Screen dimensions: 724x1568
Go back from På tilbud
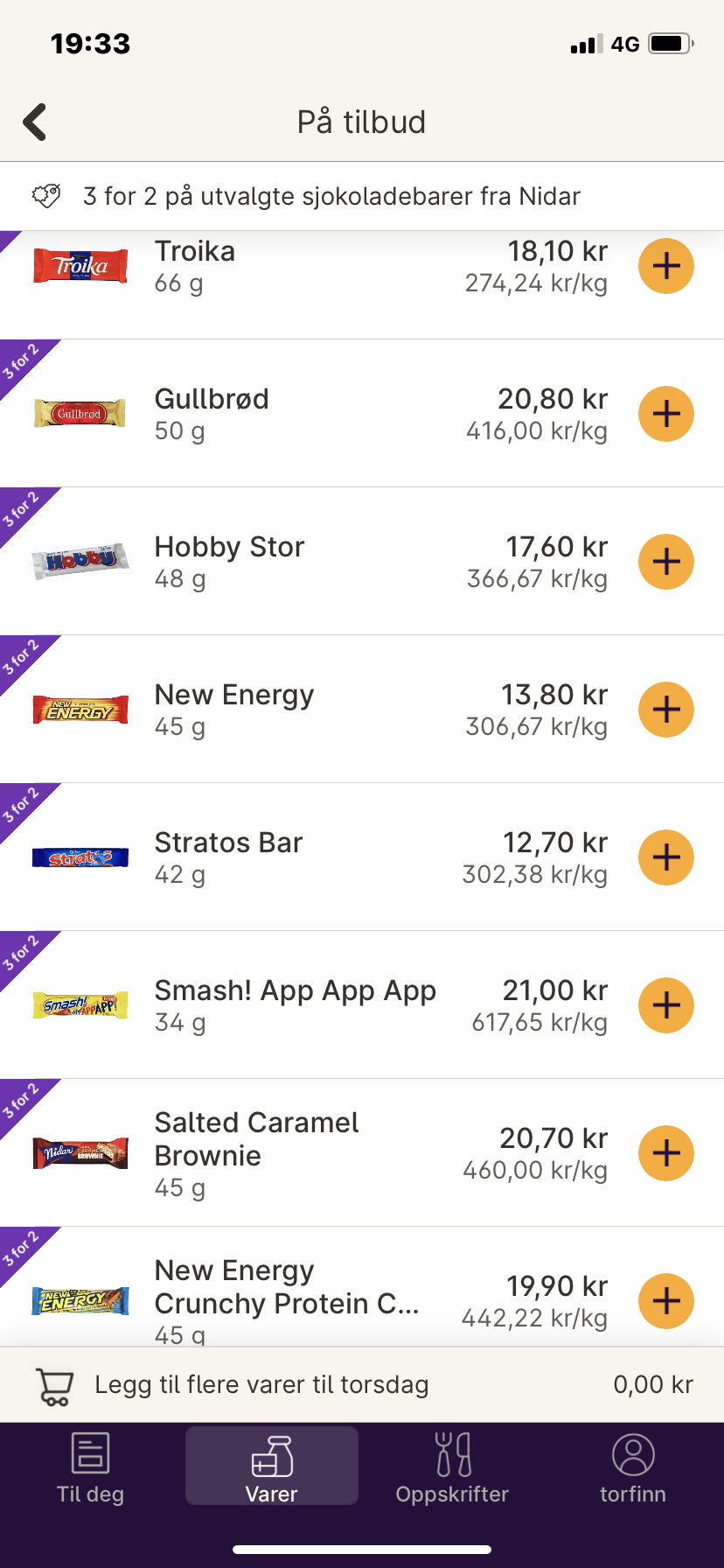pos(35,122)
